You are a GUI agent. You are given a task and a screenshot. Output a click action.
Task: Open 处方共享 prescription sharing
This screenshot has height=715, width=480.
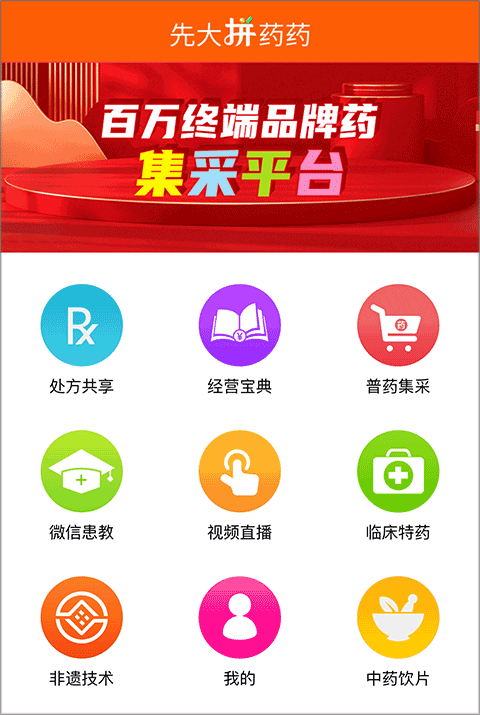click(81, 325)
